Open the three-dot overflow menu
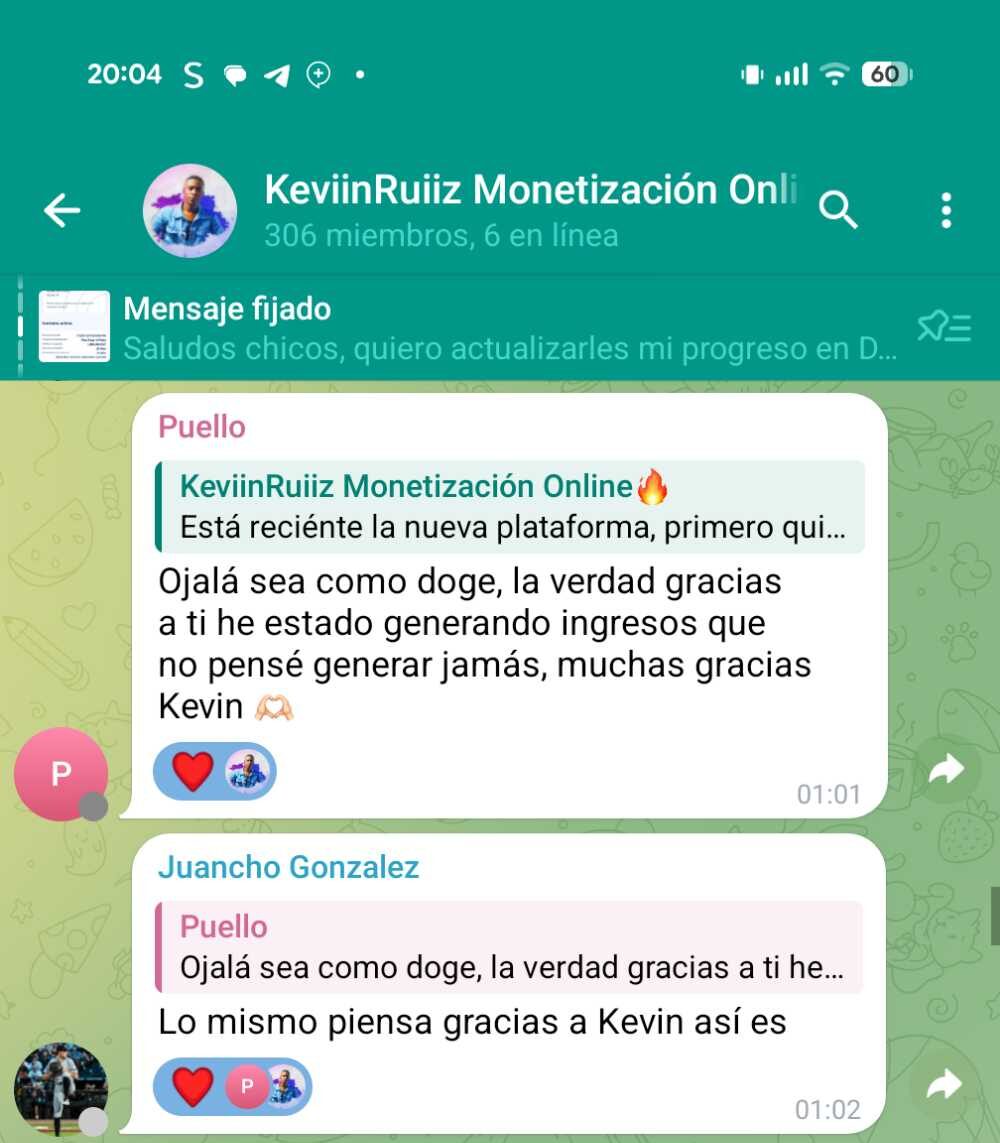This screenshot has width=1000, height=1143. click(x=945, y=210)
